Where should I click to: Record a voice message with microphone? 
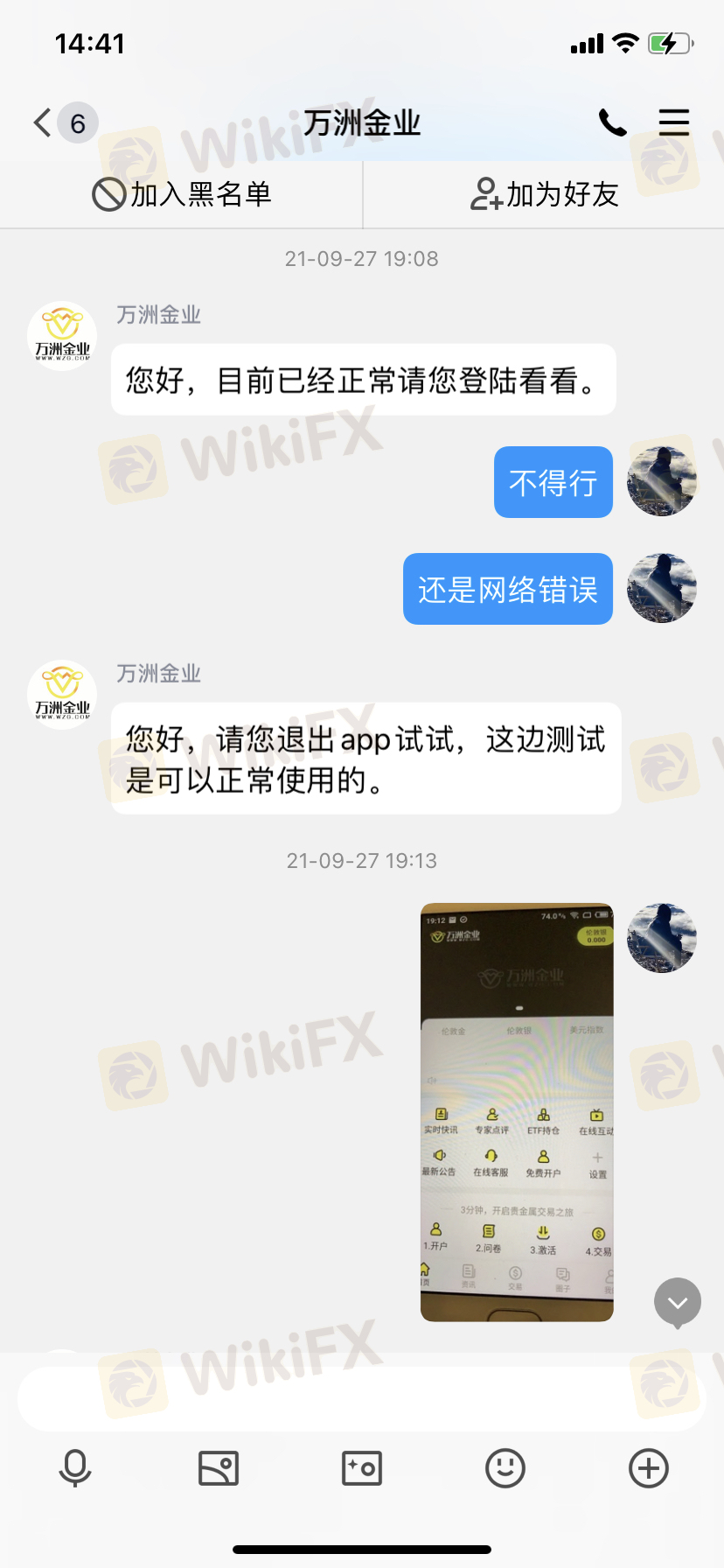point(75,1468)
